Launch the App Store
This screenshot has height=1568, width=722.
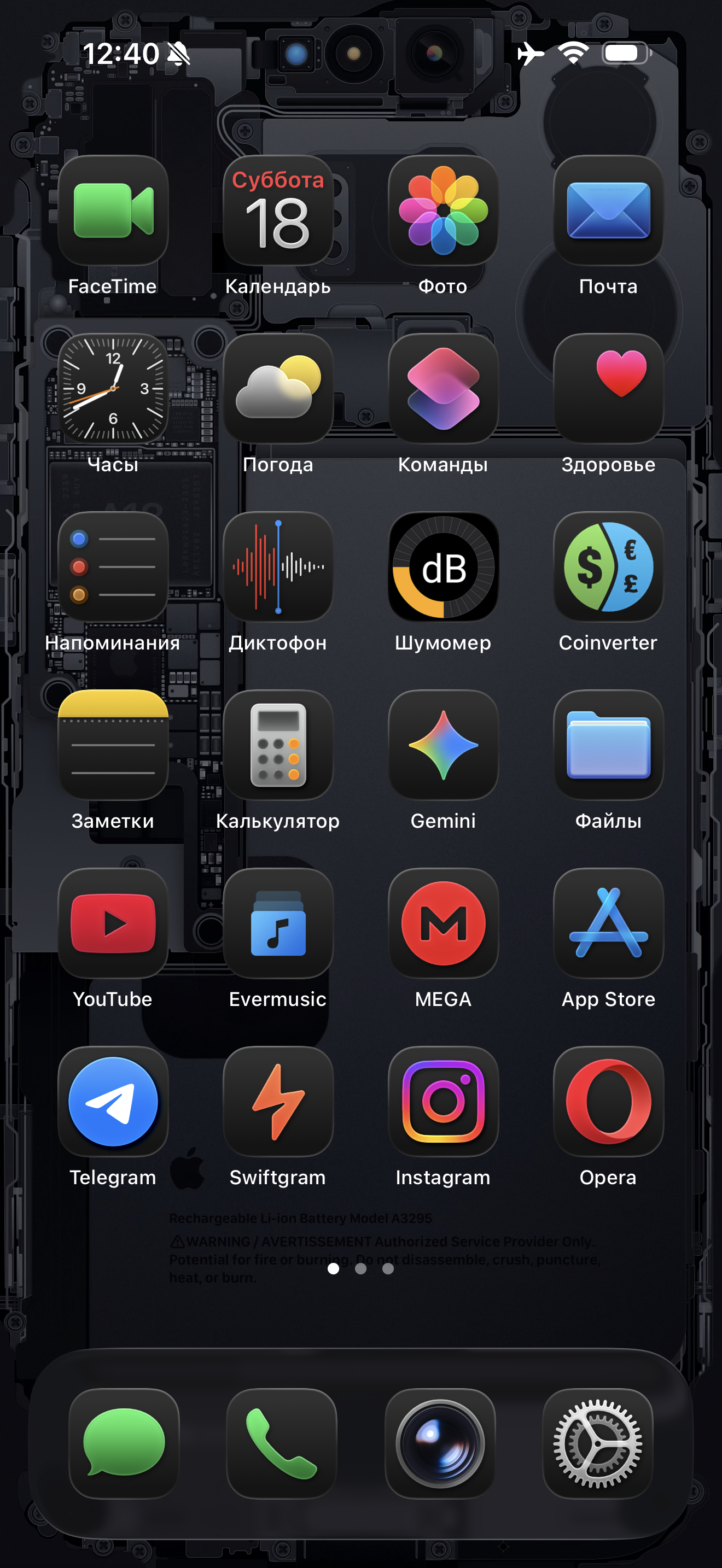pyautogui.click(x=608, y=923)
